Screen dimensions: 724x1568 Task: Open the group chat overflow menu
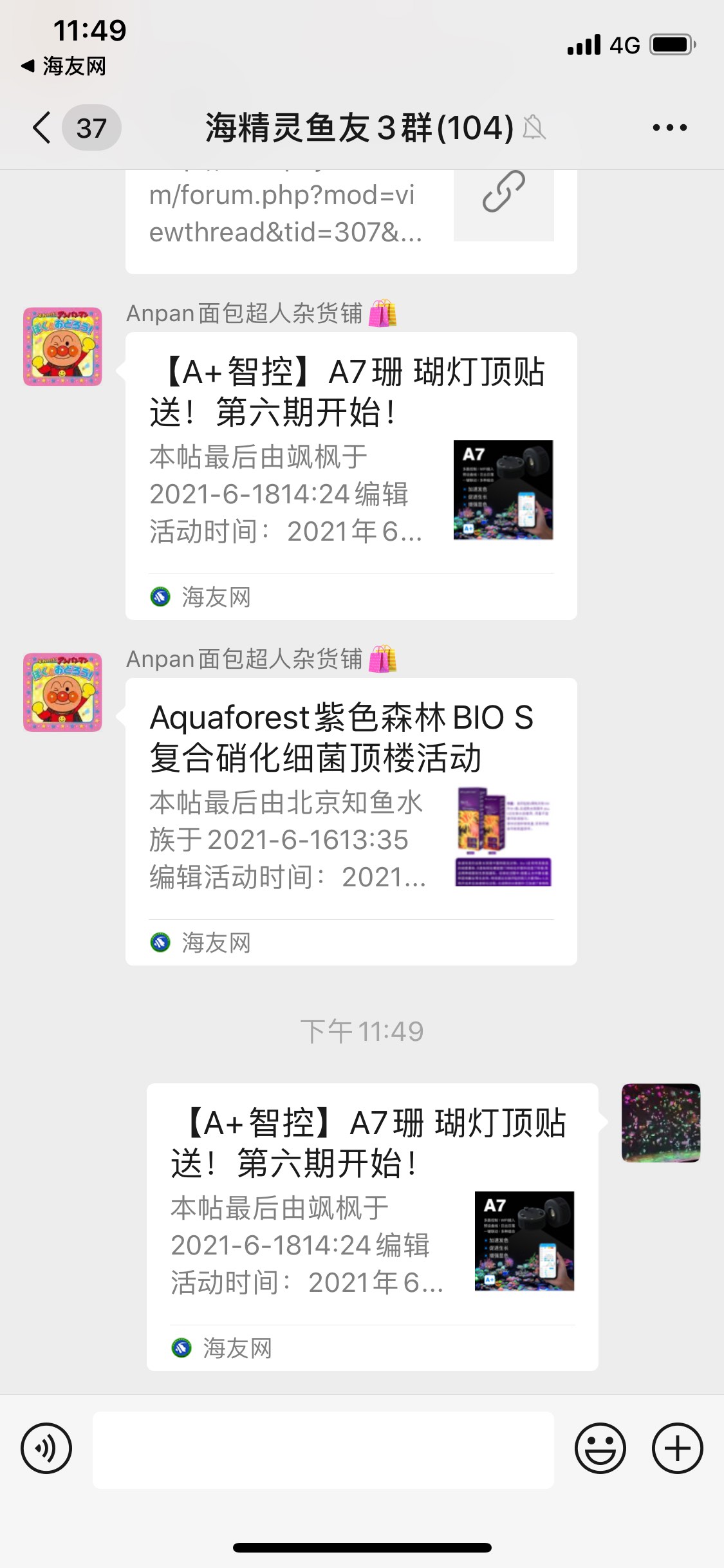(669, 127)
